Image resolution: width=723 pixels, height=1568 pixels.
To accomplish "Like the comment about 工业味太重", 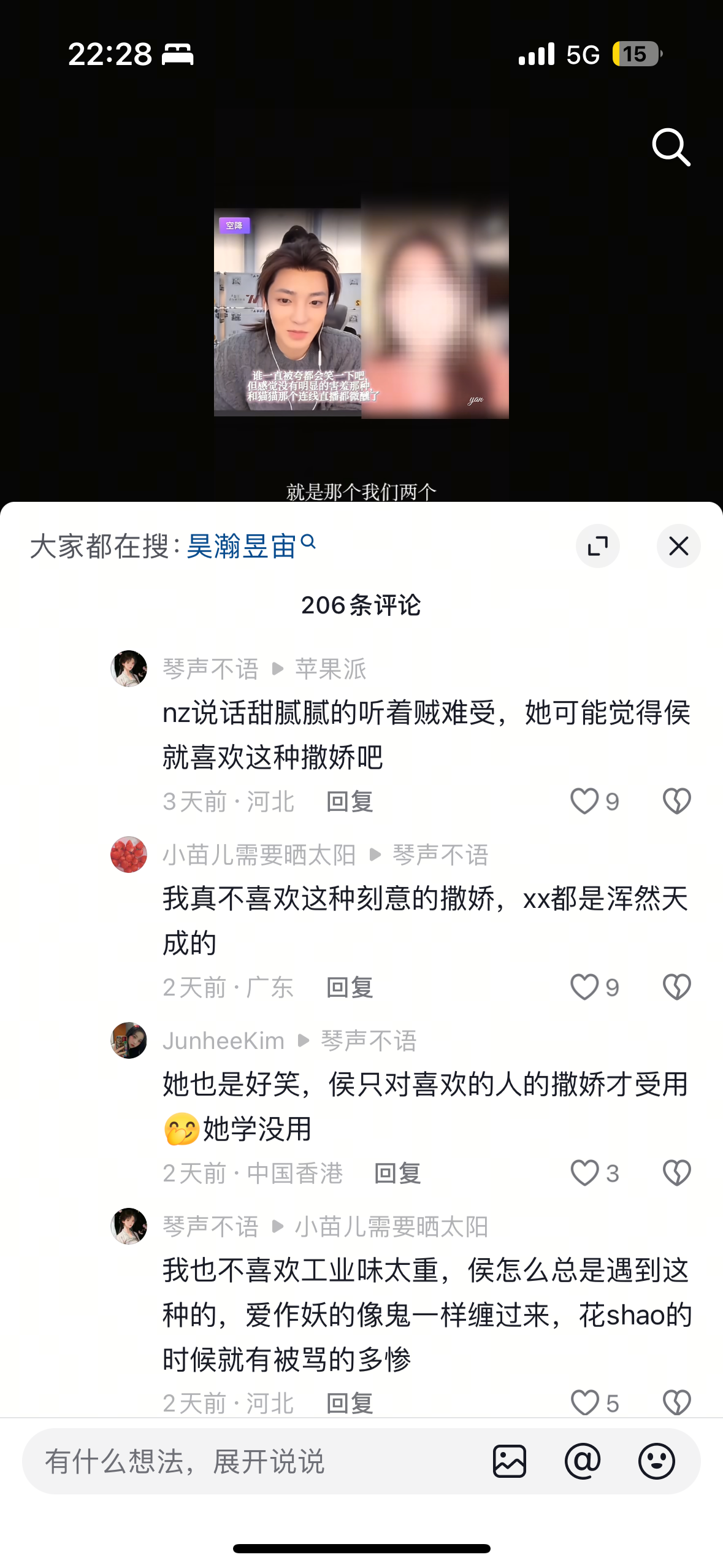I will [594, 1402].
